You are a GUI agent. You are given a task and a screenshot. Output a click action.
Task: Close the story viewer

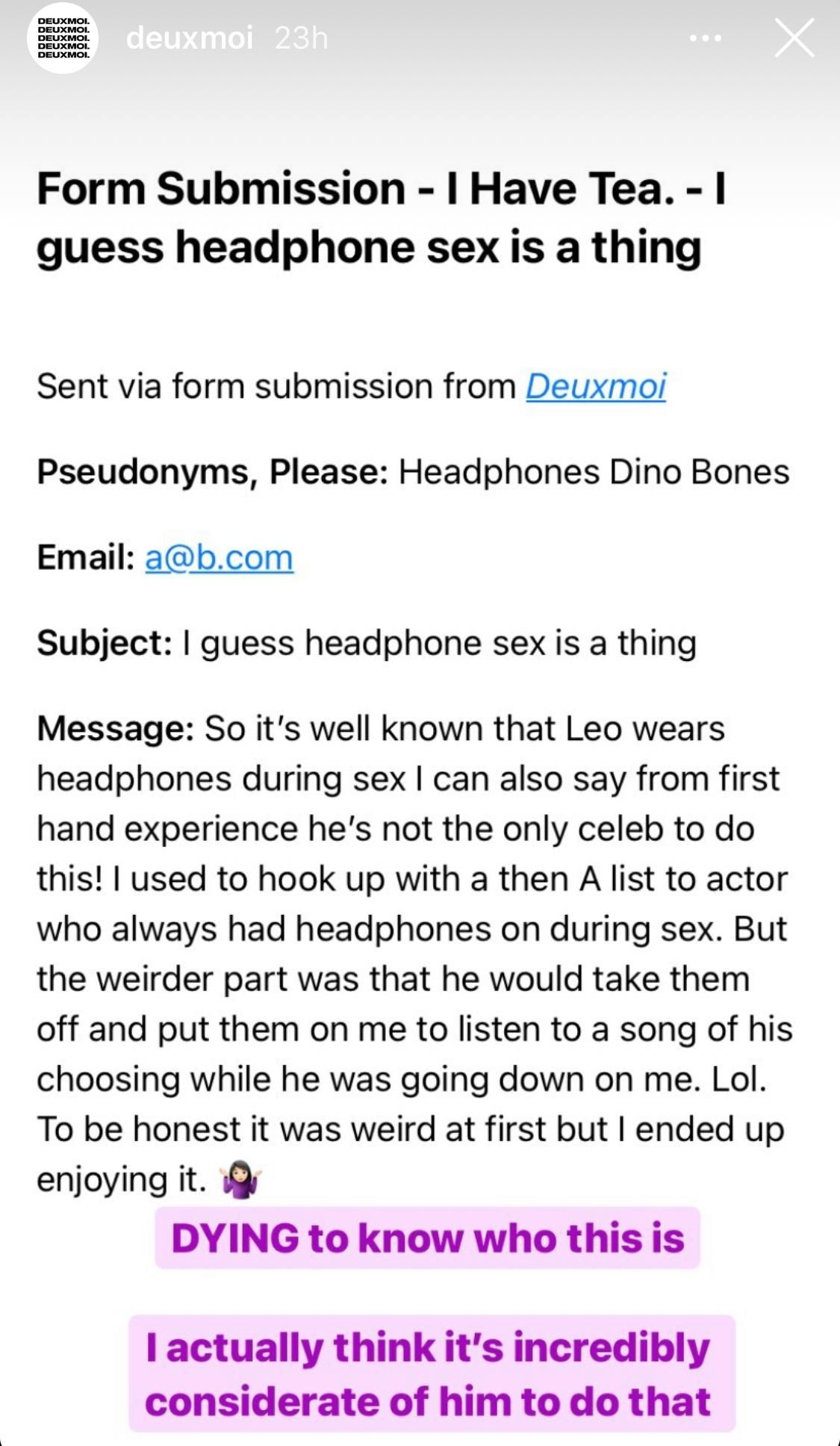coord(794,38)
